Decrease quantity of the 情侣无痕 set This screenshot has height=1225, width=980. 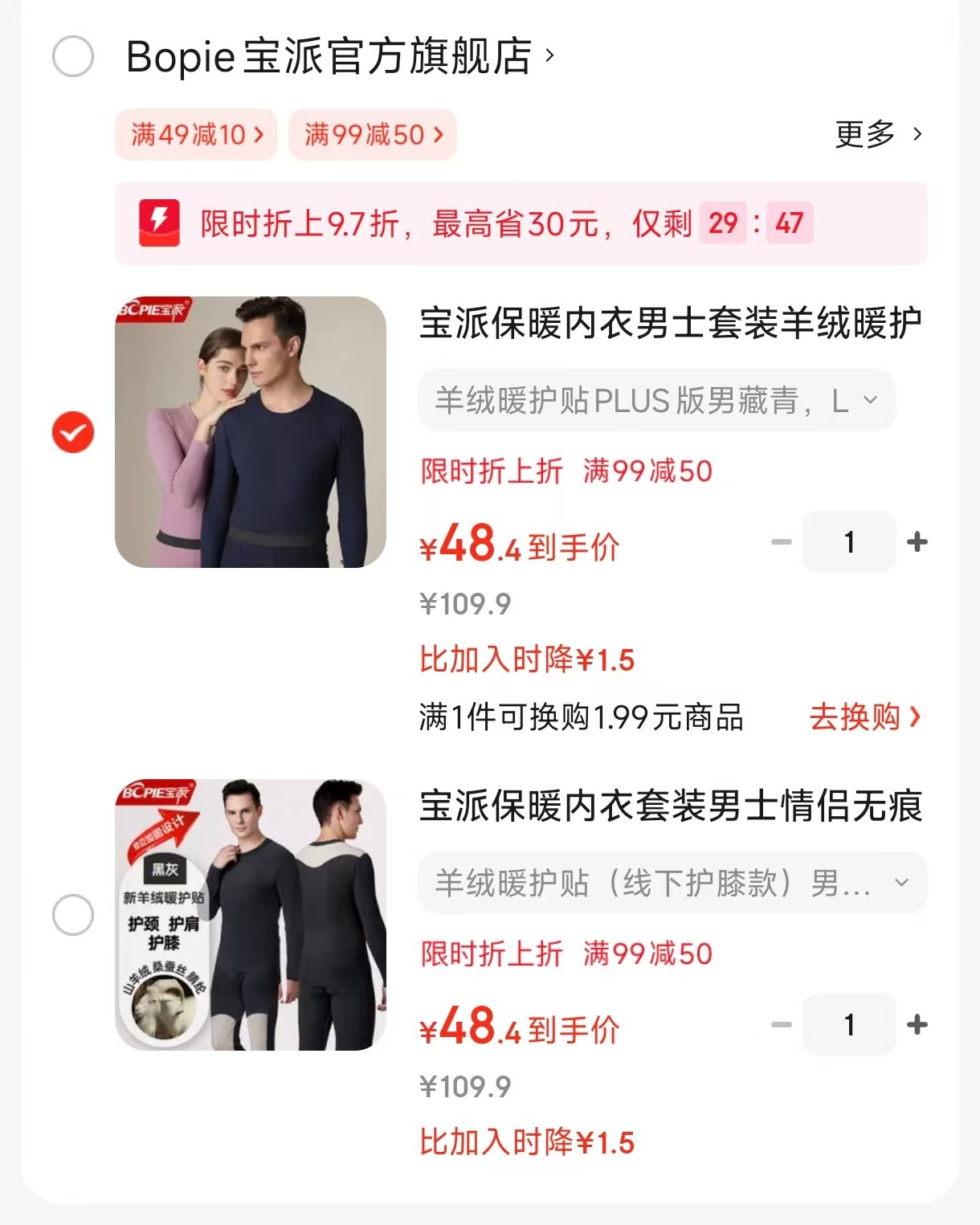pos(782,1025)
